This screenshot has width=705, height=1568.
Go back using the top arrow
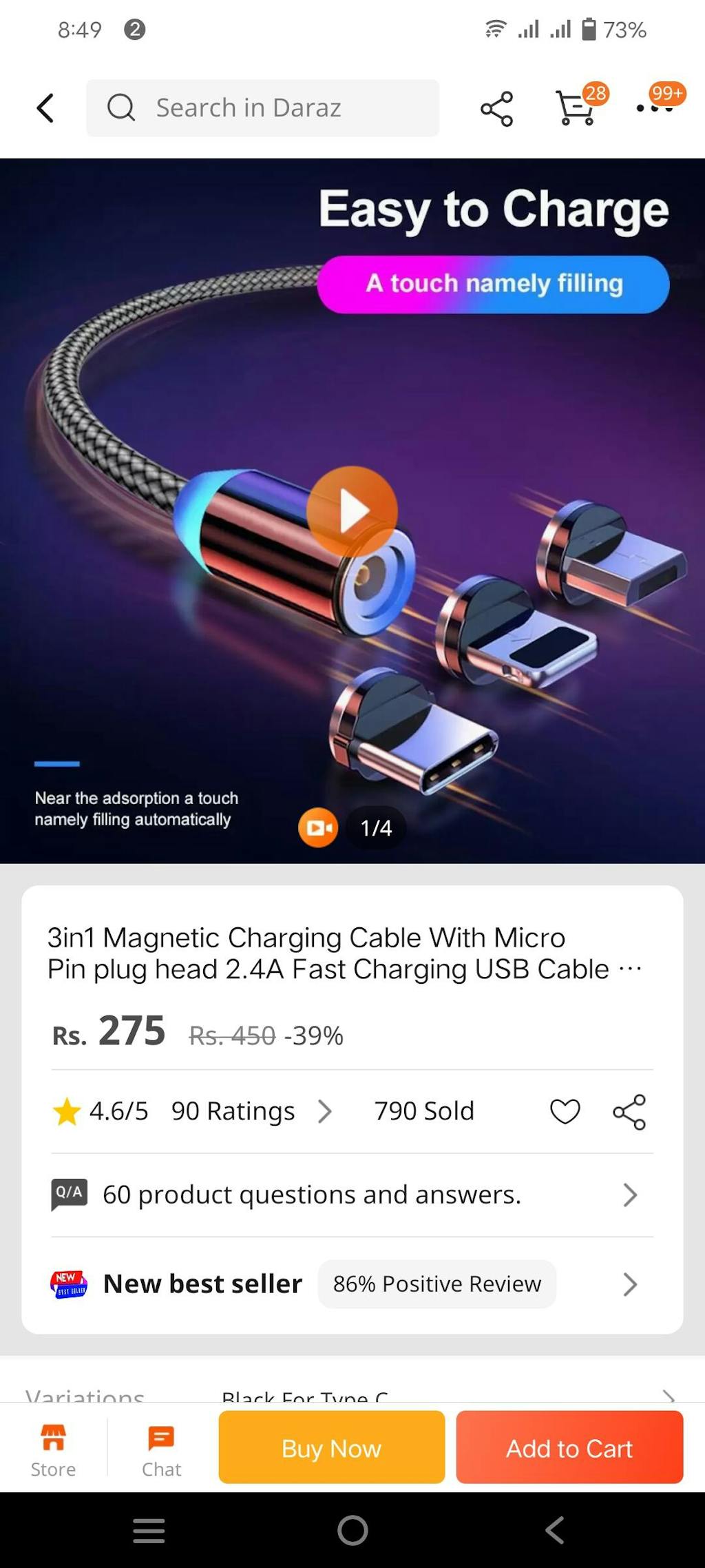coord(45,108)
